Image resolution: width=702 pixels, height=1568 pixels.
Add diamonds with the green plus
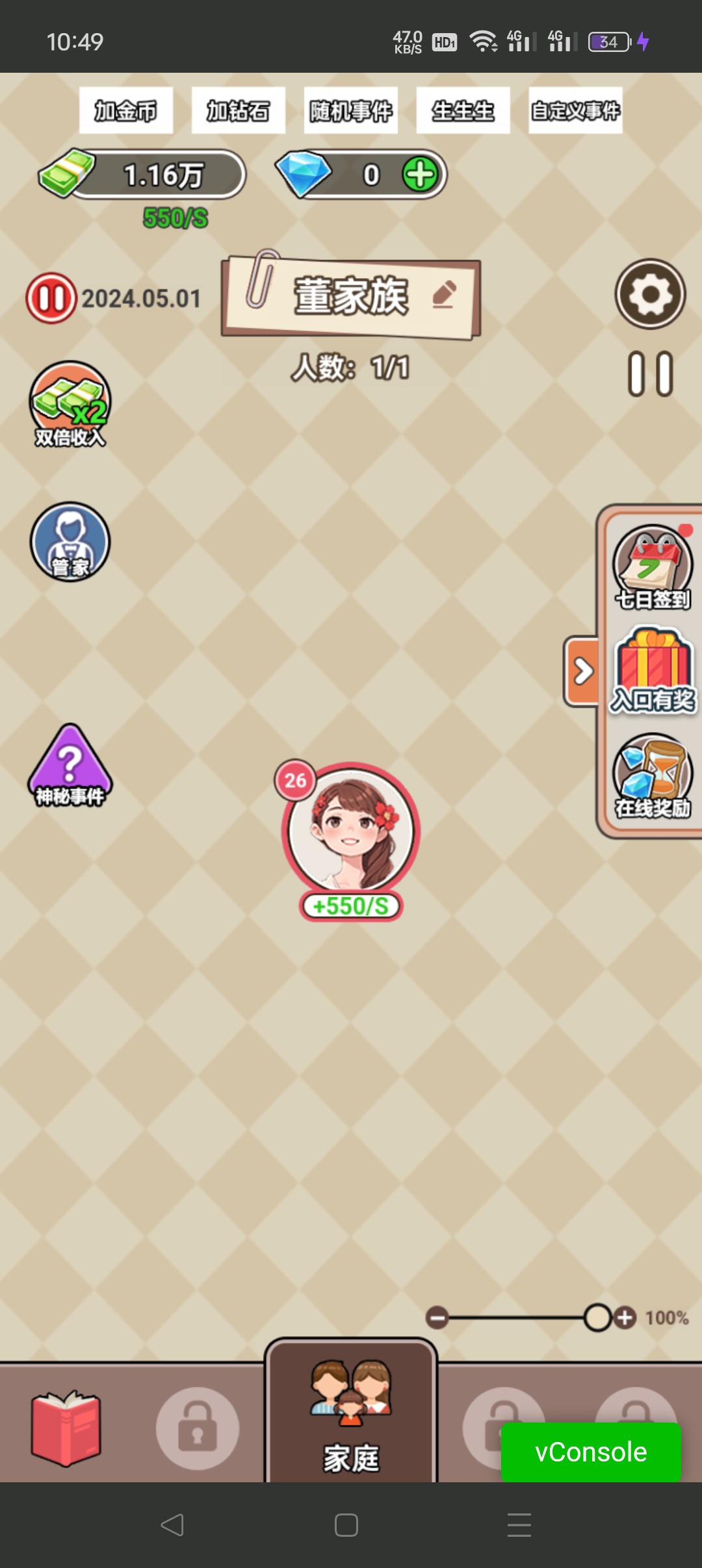(x=420, y=174)
